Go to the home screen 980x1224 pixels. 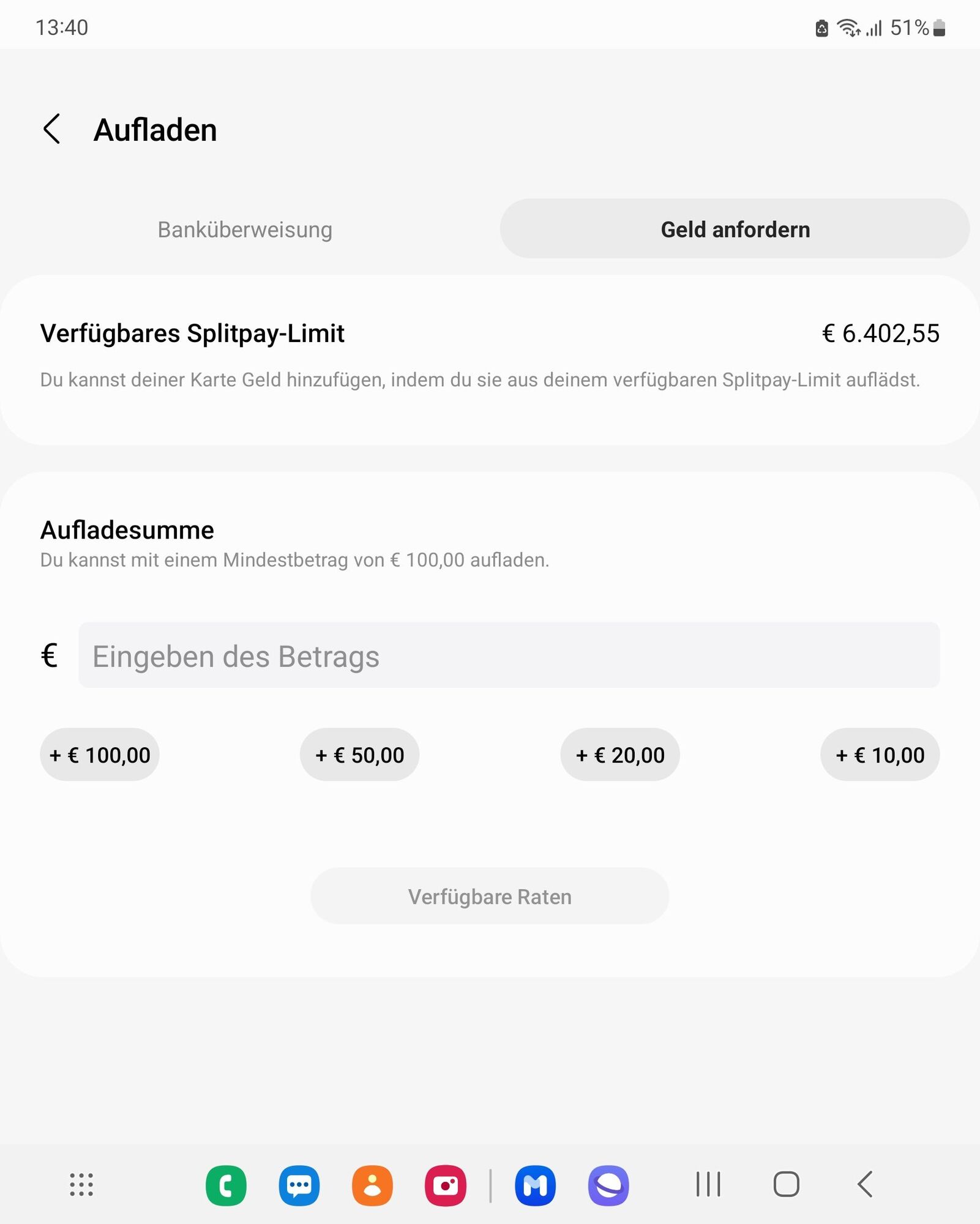[x=786, y=1185]
